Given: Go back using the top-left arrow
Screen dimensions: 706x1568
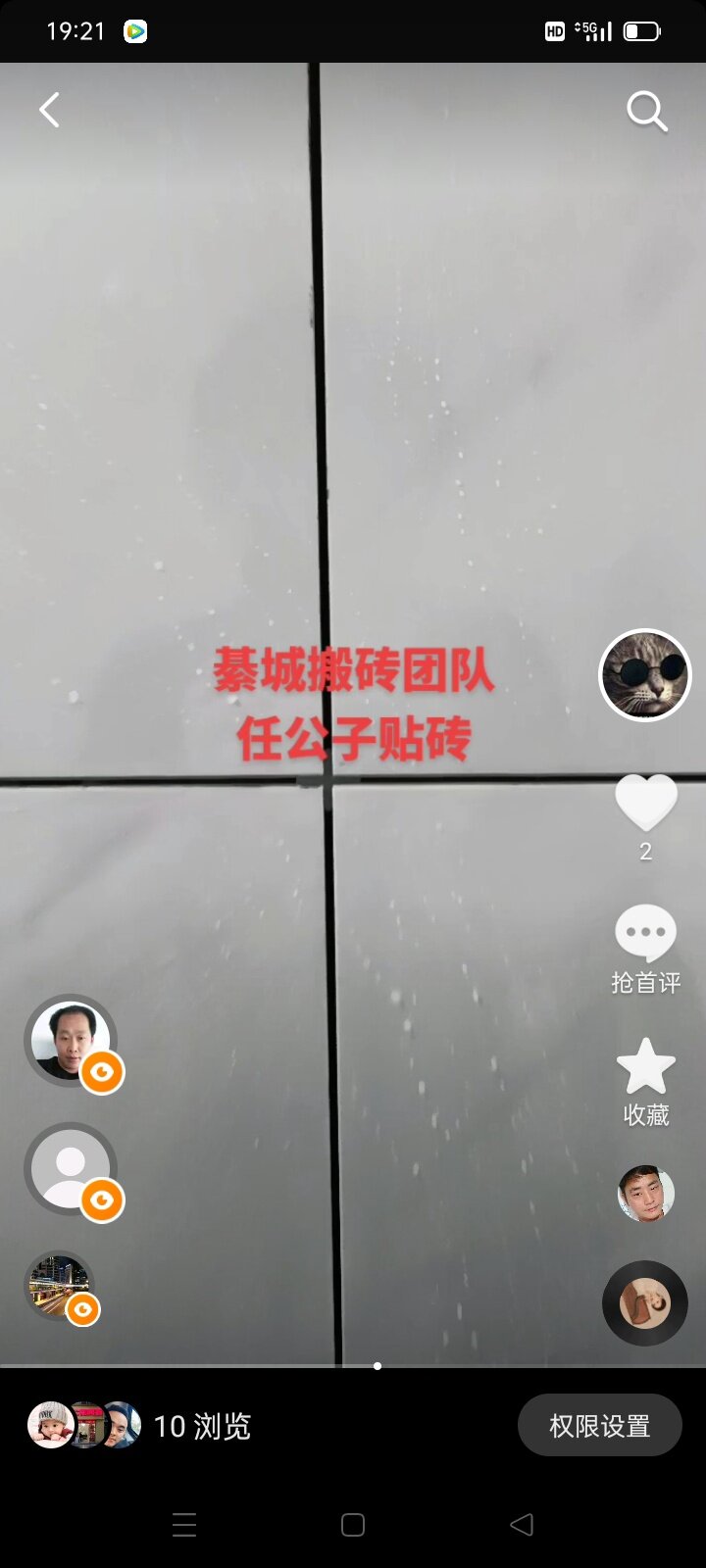Looking at the screenshot, I should (x=49, y=110).
